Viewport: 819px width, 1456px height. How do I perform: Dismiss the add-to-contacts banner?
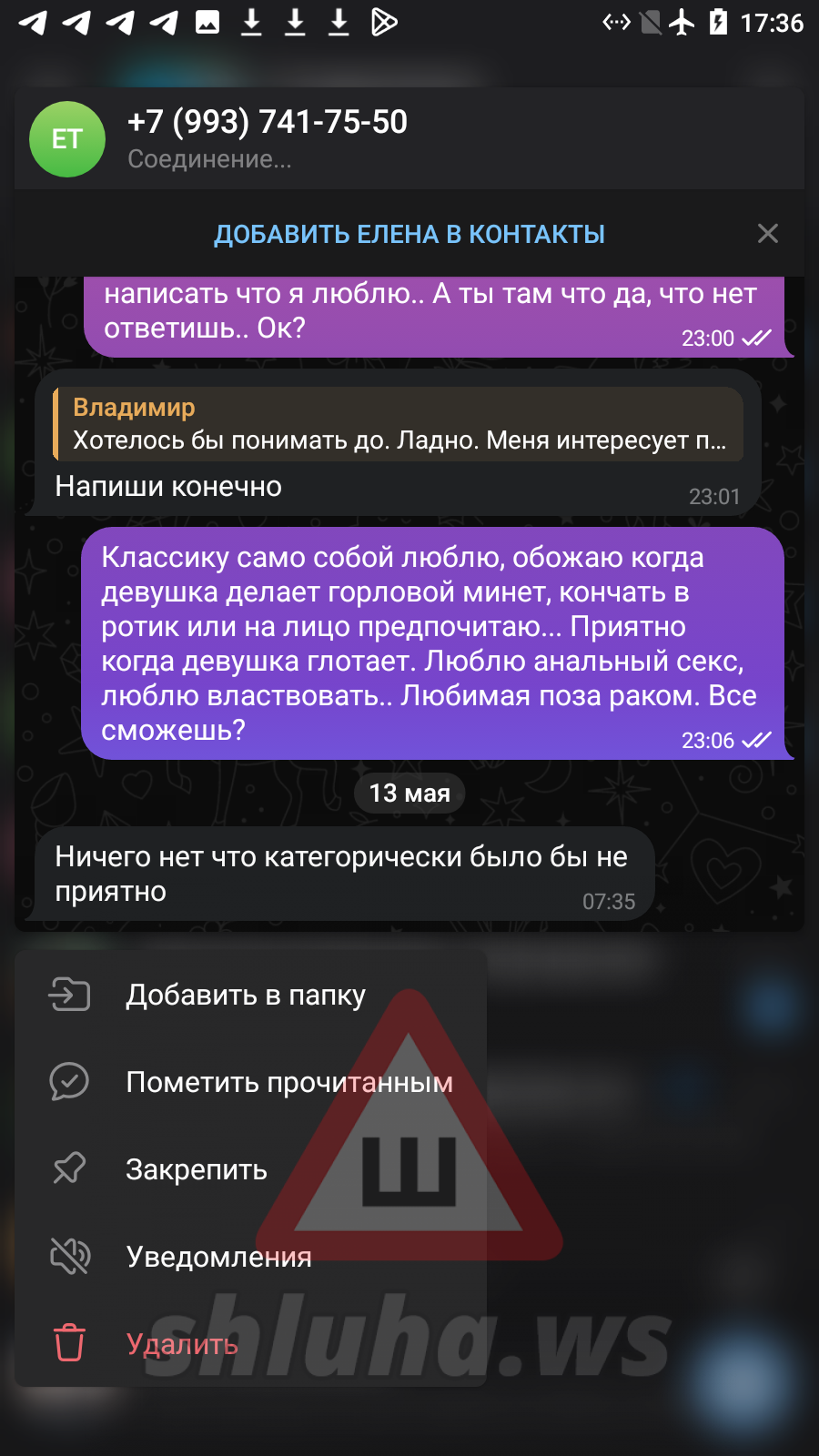coord(768,234)
